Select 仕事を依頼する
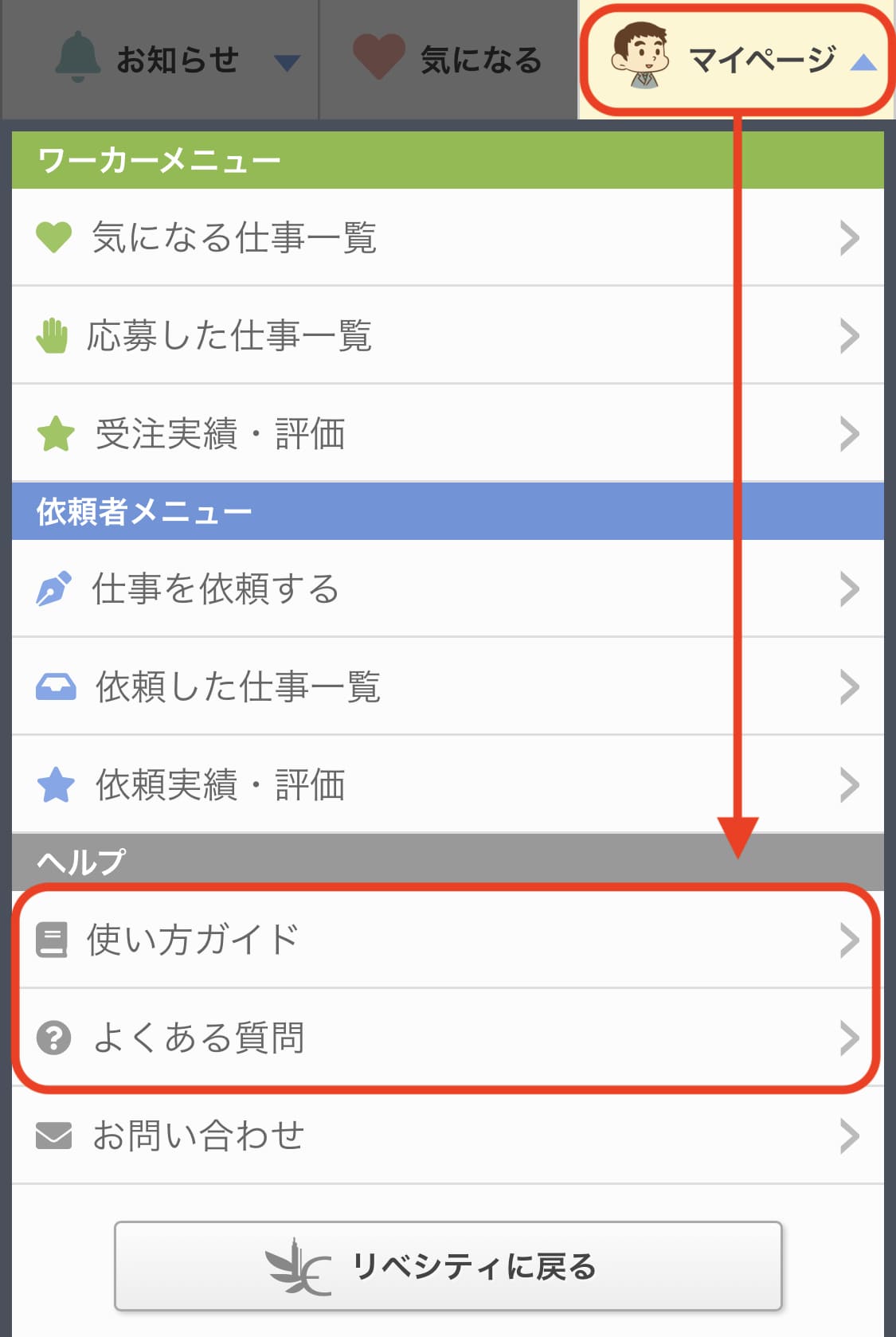 click(x=446, y=589)
